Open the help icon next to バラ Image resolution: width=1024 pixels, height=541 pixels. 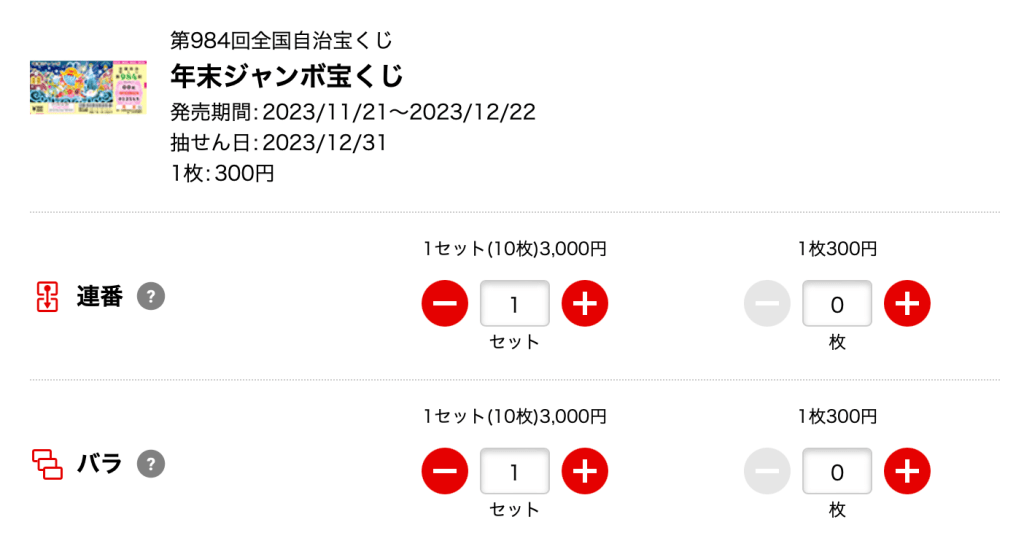coord(150,464)
